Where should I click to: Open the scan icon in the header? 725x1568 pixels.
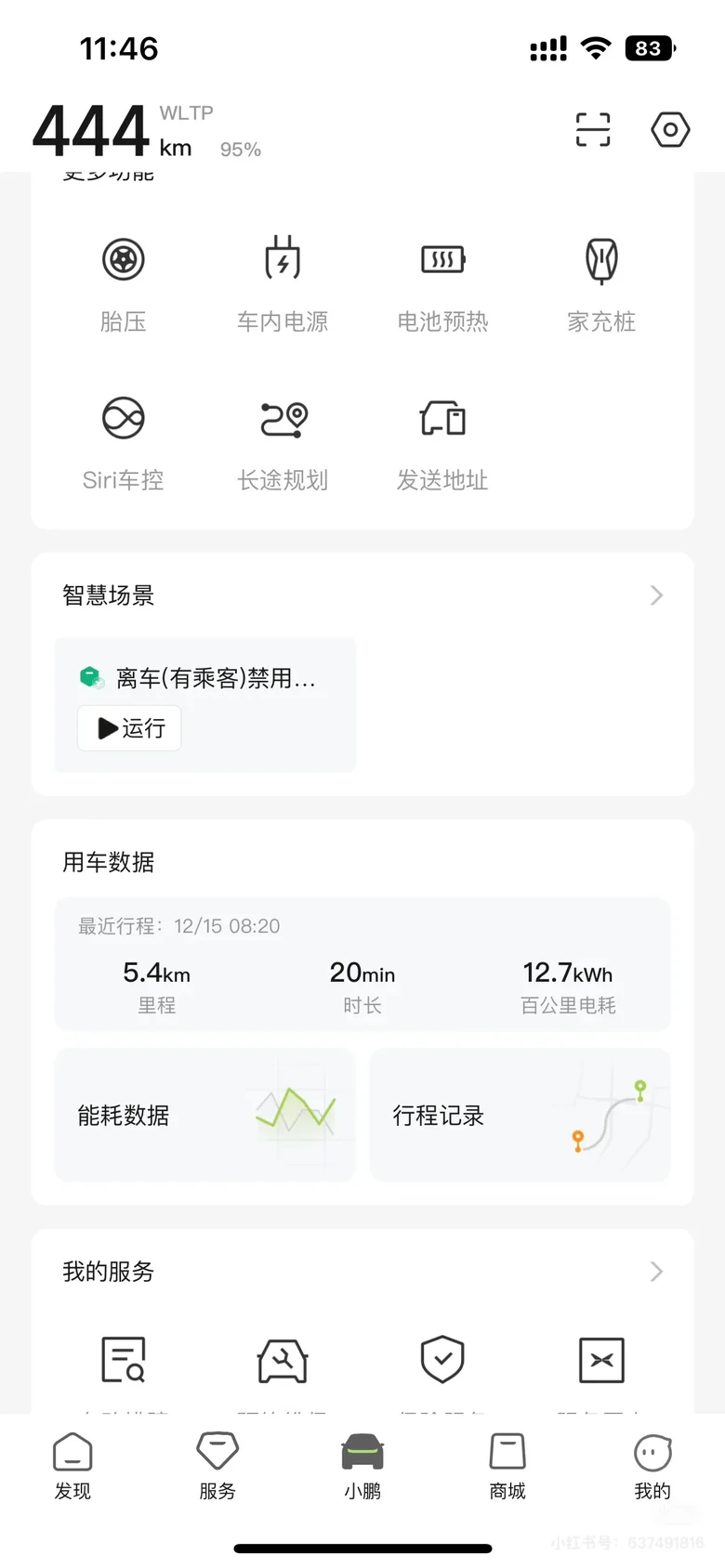click(593, 130)
